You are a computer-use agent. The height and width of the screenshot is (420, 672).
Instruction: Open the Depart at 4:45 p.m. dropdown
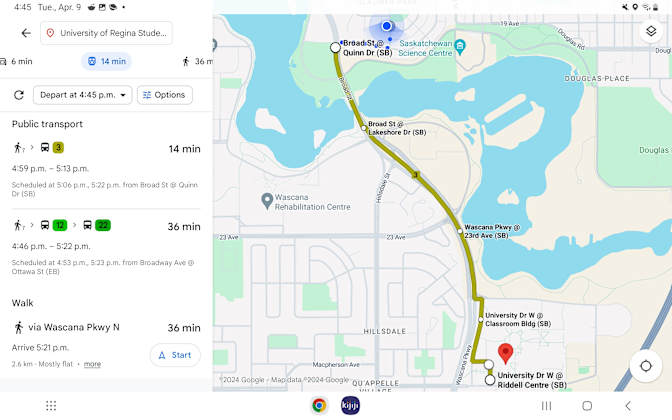[x=82, y=95]
